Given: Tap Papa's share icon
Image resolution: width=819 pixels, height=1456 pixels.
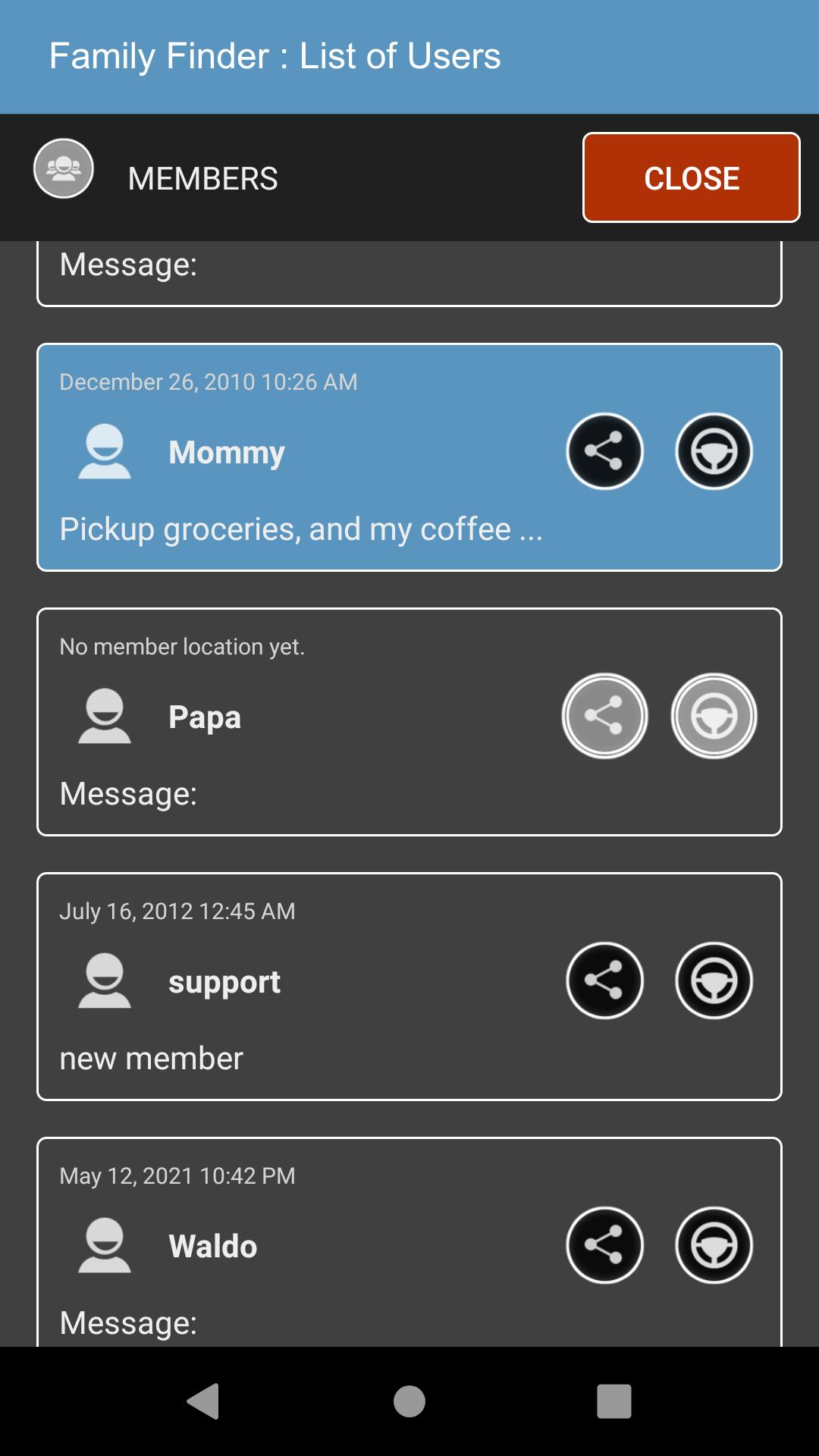Looking at the screenshot, I should click(x=604, y=716).
